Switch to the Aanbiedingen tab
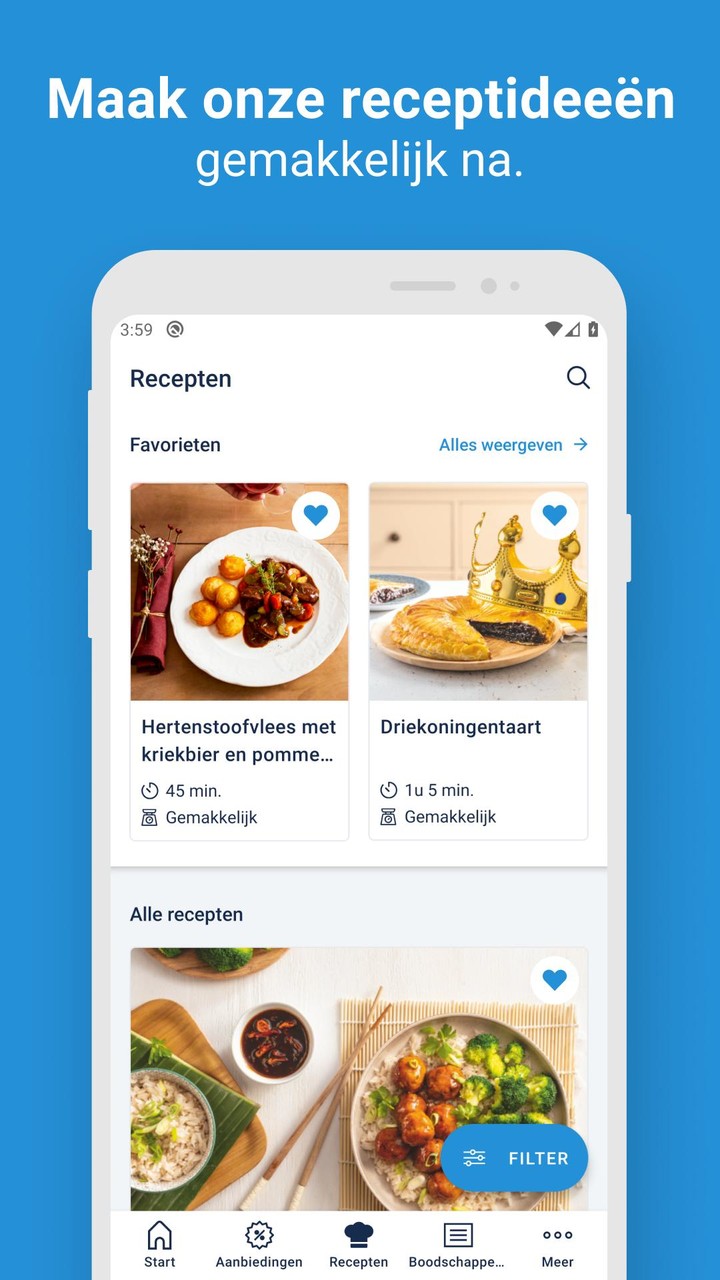 [260, 1243]
